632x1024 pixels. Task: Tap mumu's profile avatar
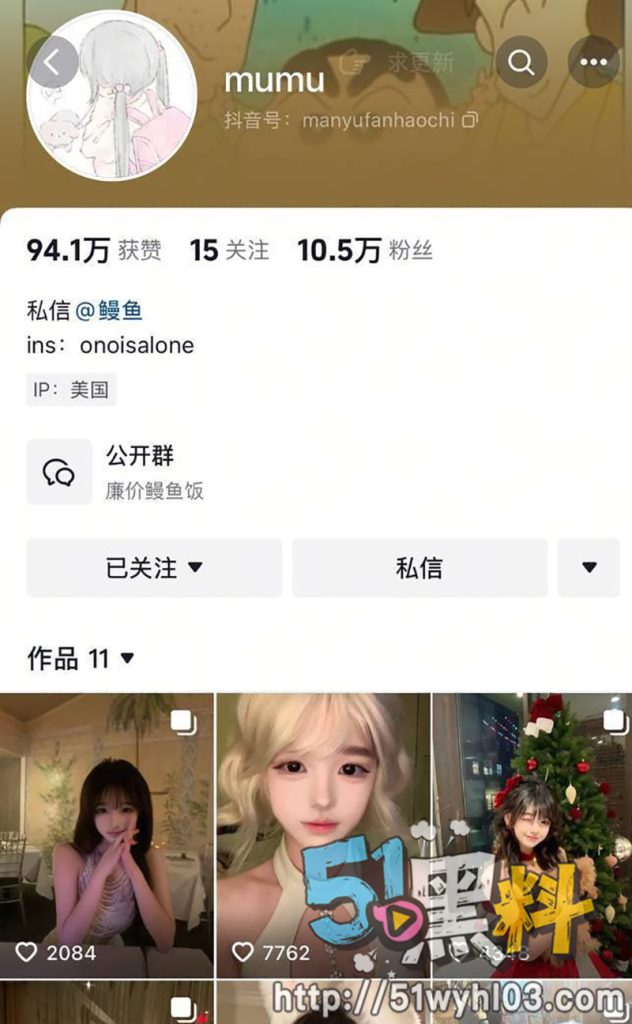point(112,95)
